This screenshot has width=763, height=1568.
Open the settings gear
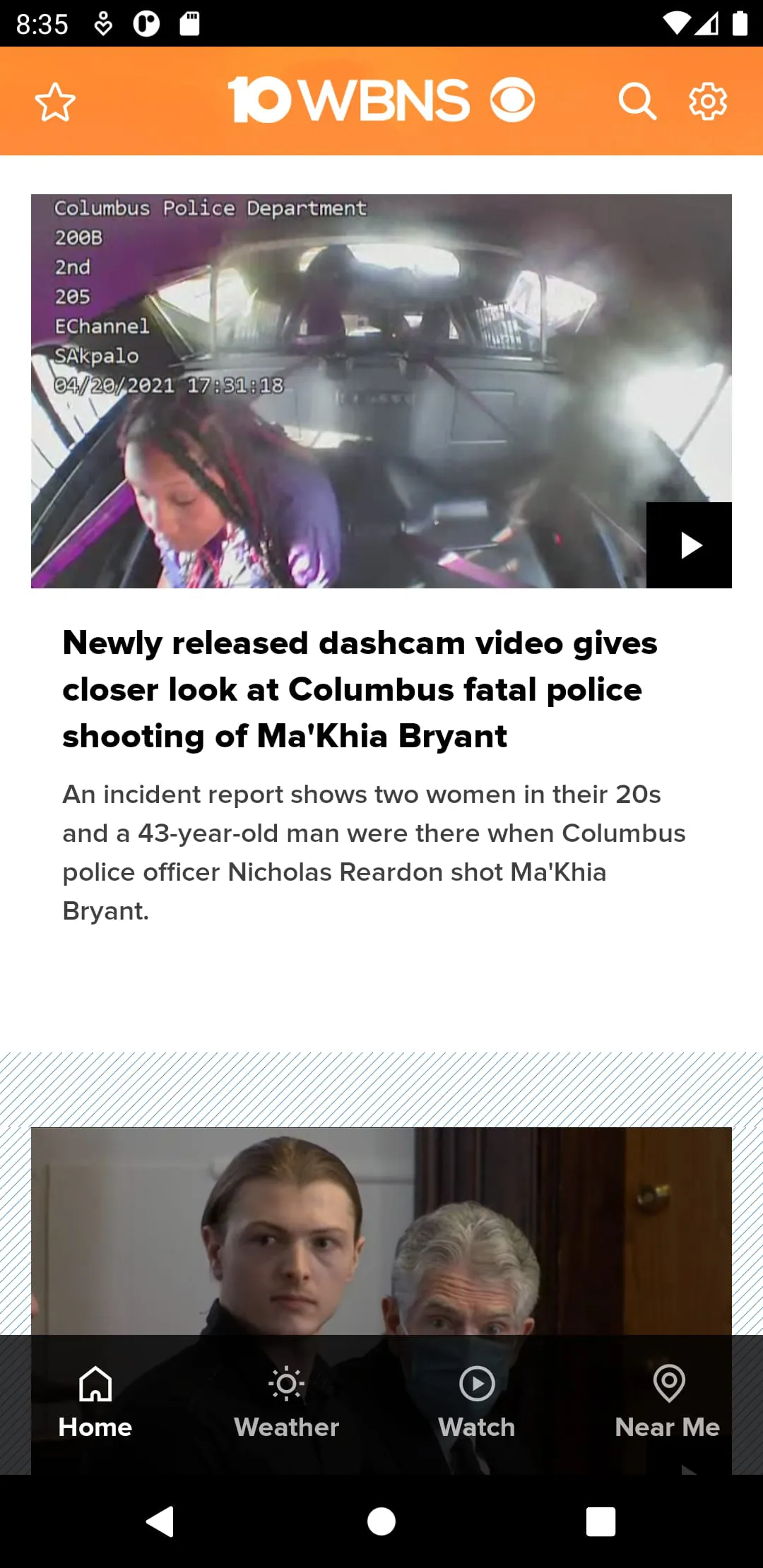coord(708,102)
